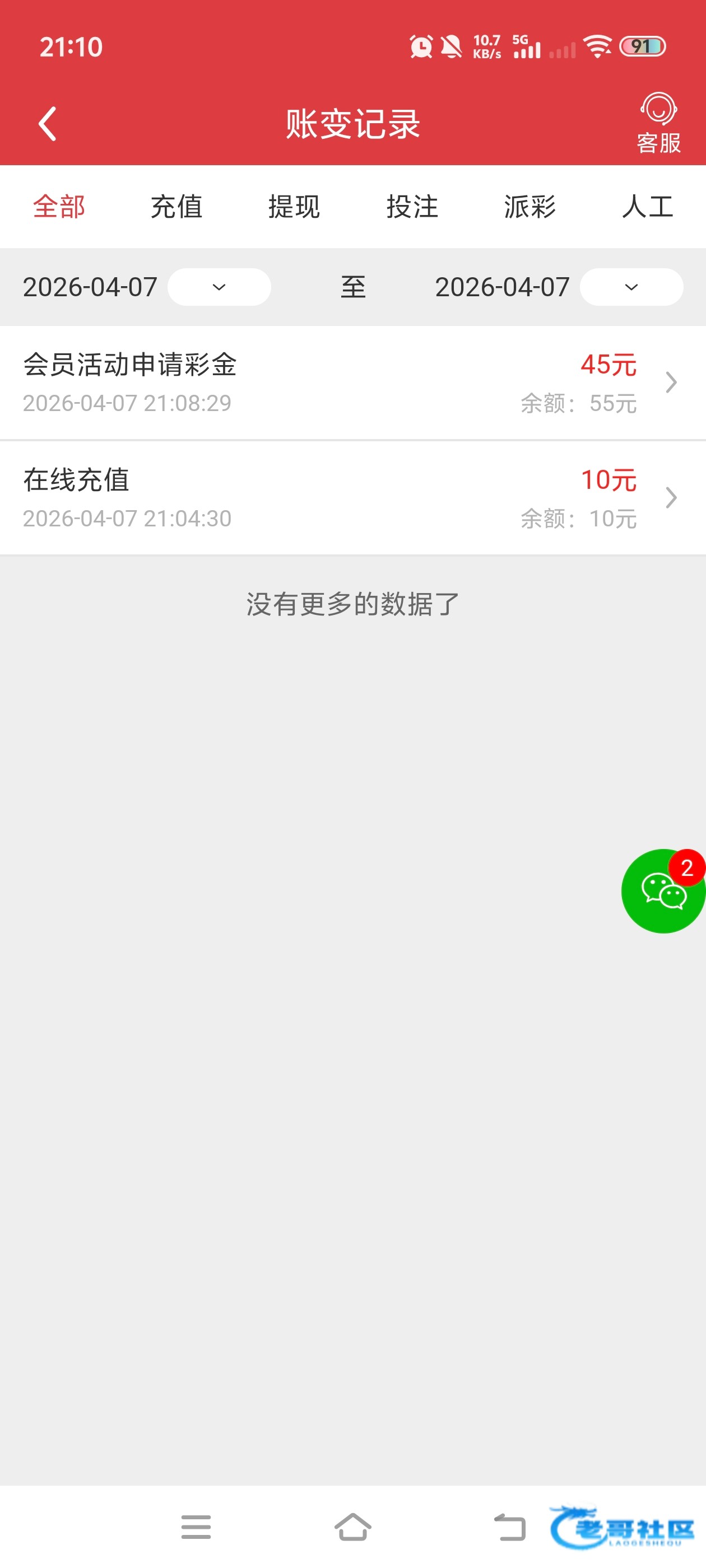
Task: Select the 提现 tab
Action: pos(294,206)
